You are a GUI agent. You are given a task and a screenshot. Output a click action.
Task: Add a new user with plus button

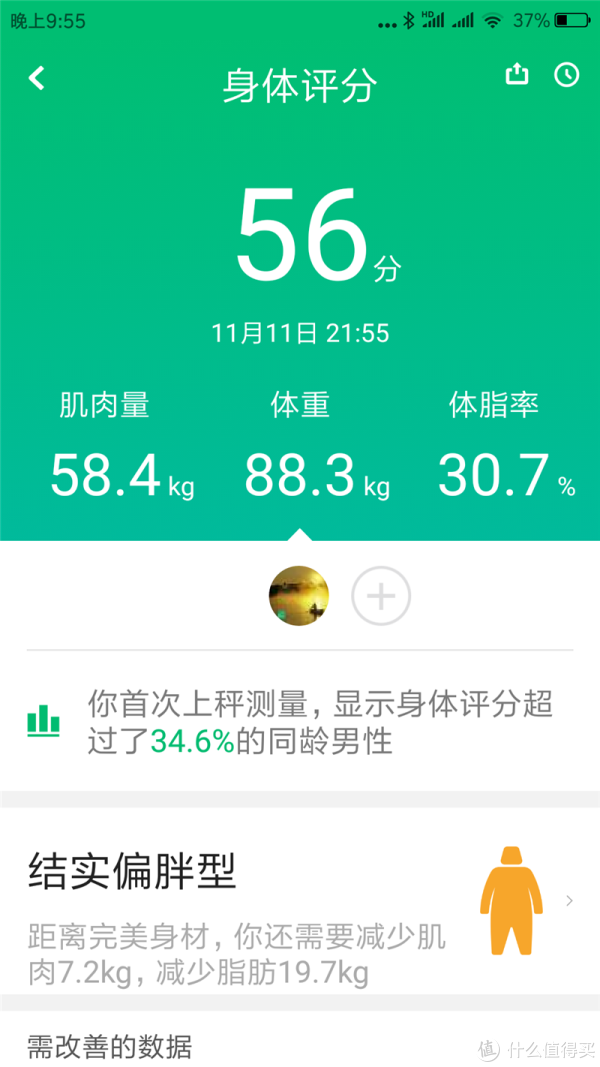(381, 597)
